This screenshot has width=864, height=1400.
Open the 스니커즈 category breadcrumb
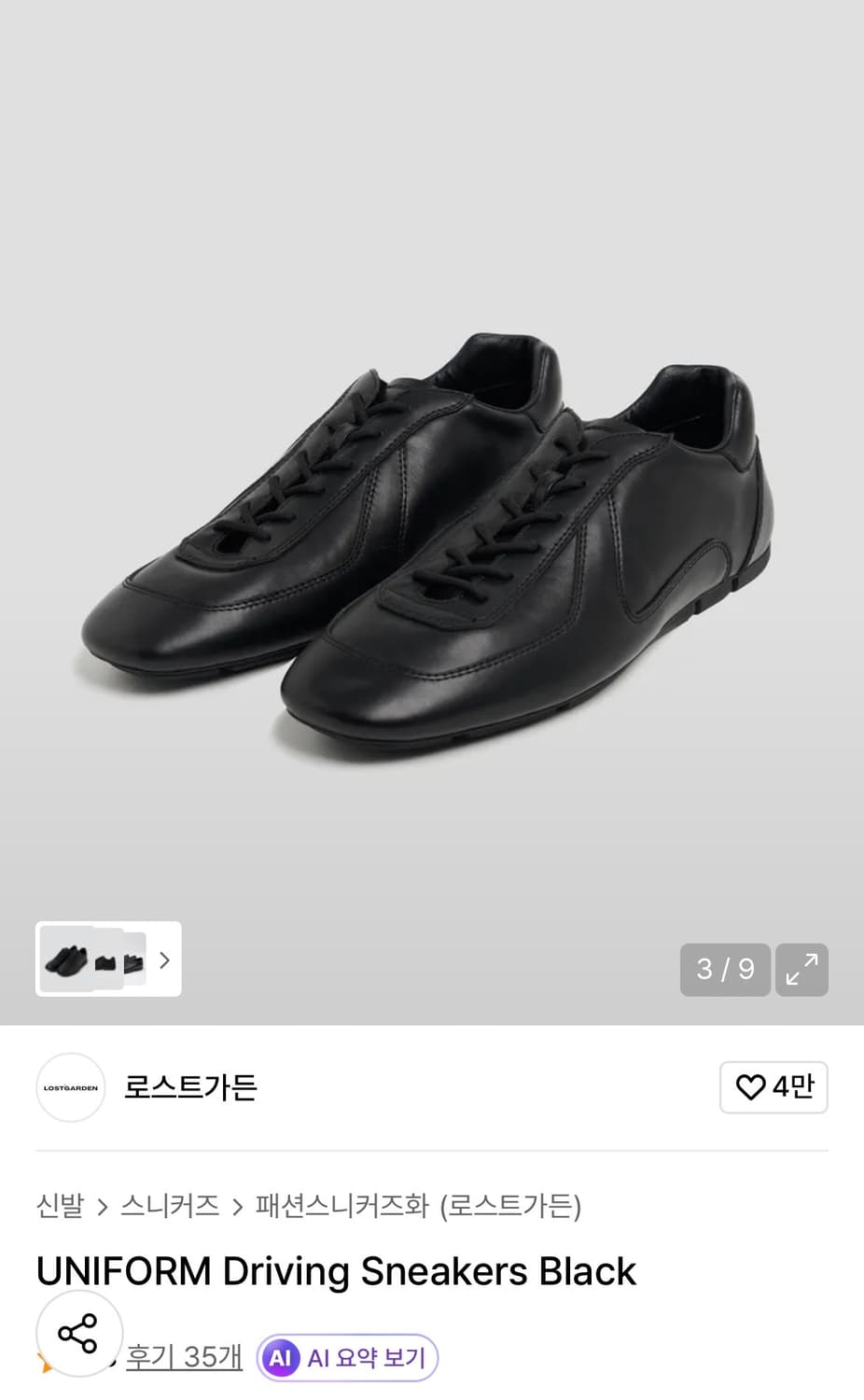pyautogui.click(x=169, y=1206)
